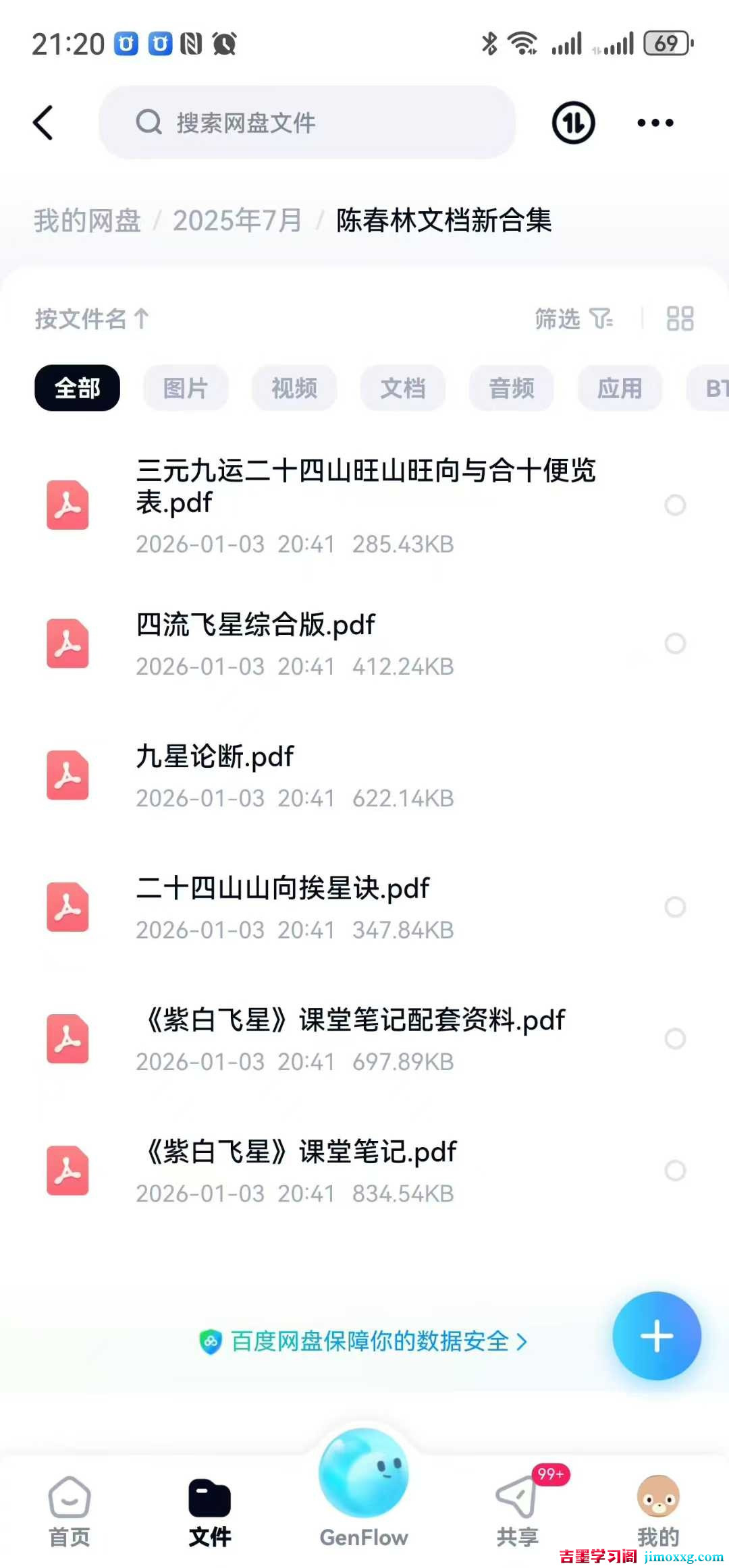
Task: Open the more options menu via three dots
Action: pos(653,122)
